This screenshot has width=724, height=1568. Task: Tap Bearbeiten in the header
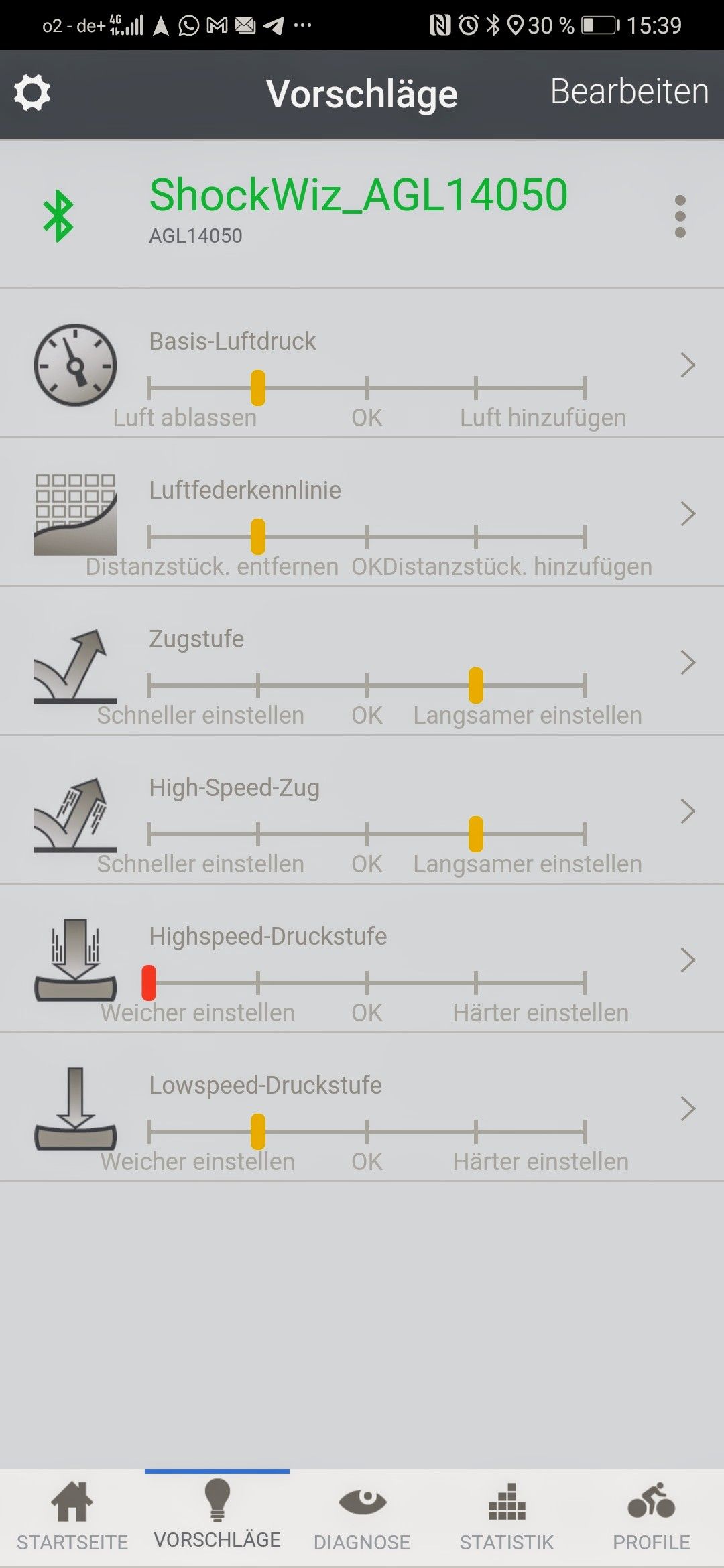[x=629, y=92]
